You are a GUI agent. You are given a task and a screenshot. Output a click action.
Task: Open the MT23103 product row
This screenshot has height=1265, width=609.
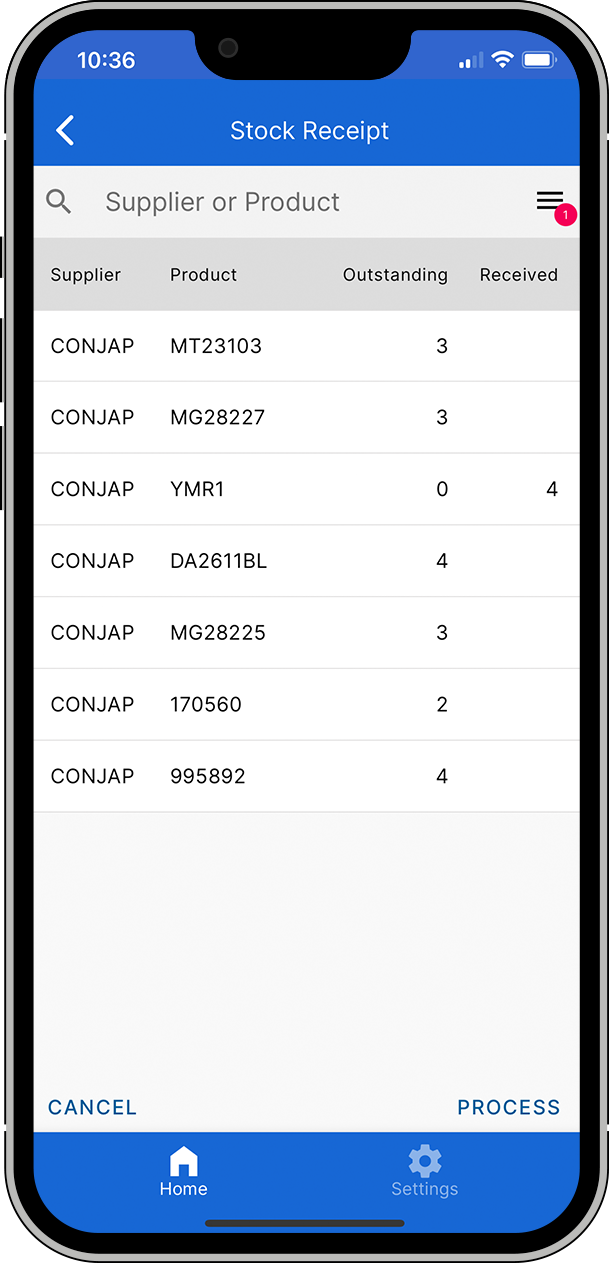(306, 346)
